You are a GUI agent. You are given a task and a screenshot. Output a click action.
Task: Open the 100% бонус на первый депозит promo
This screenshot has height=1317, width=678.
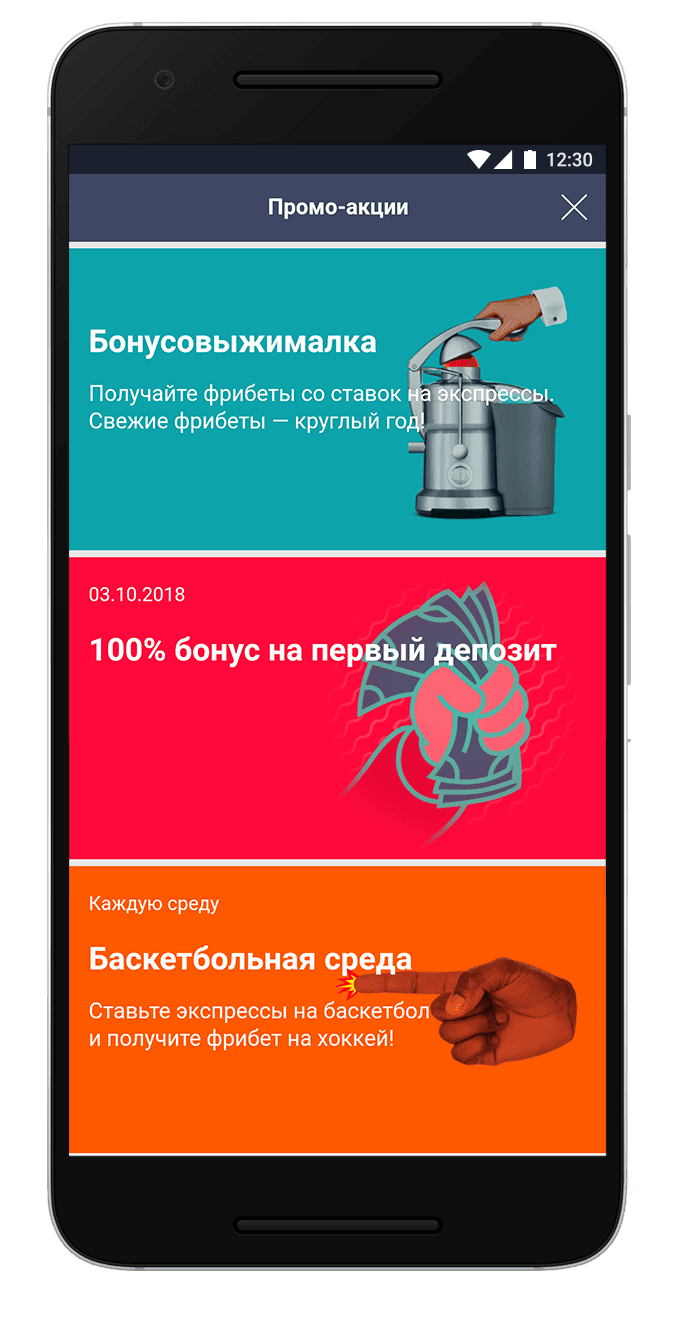pyautogui.click(x=337, y=706)
